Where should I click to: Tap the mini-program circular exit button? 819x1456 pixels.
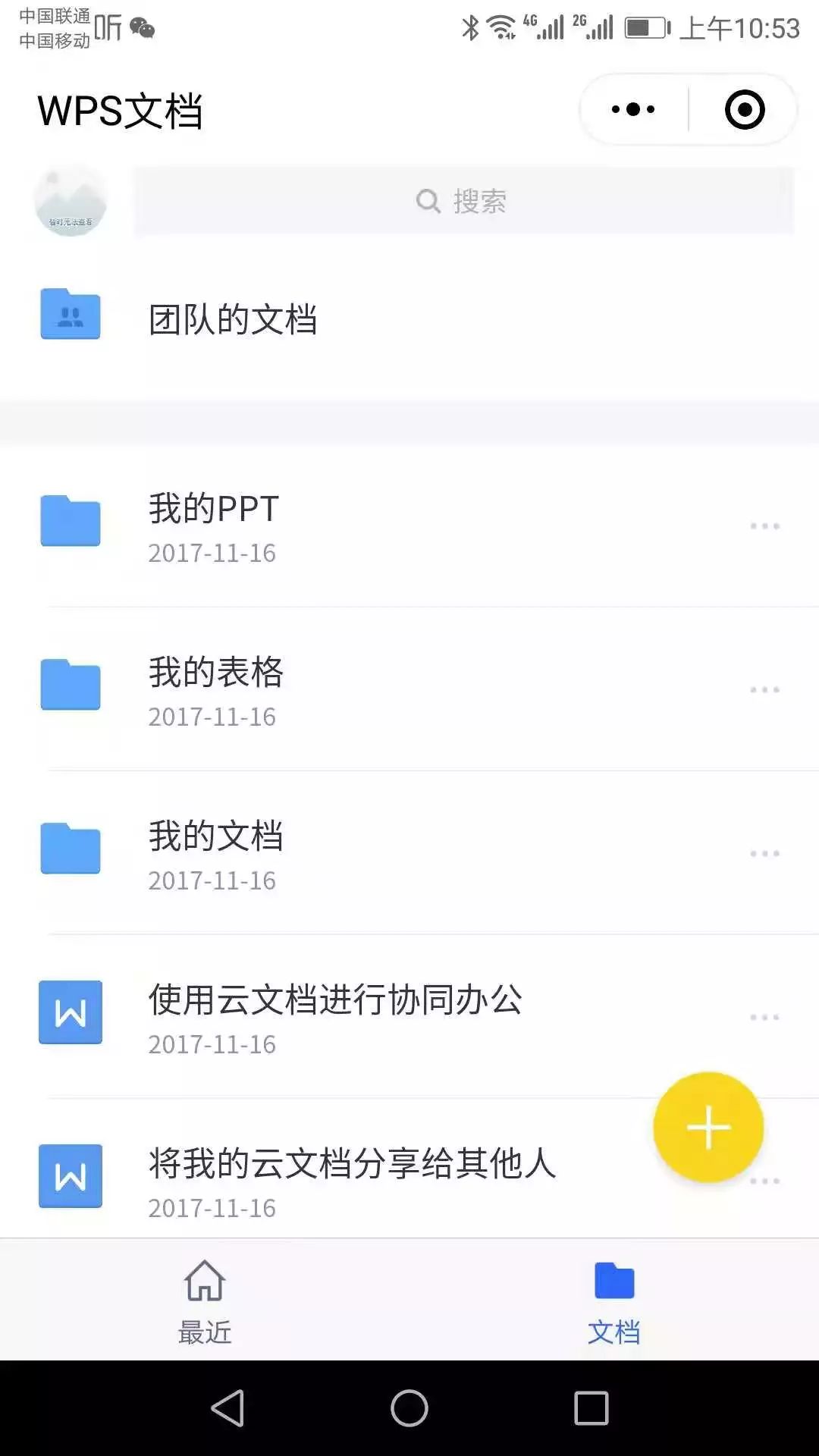pyautogui.click(x=745, y=108)
